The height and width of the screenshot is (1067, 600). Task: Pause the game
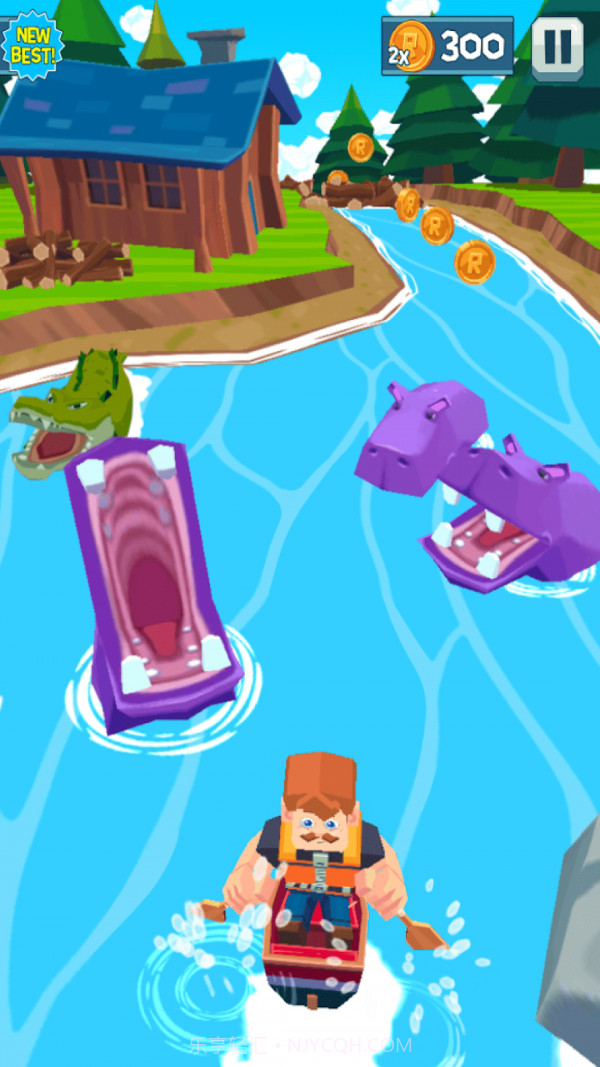click(x=557, y=47)
